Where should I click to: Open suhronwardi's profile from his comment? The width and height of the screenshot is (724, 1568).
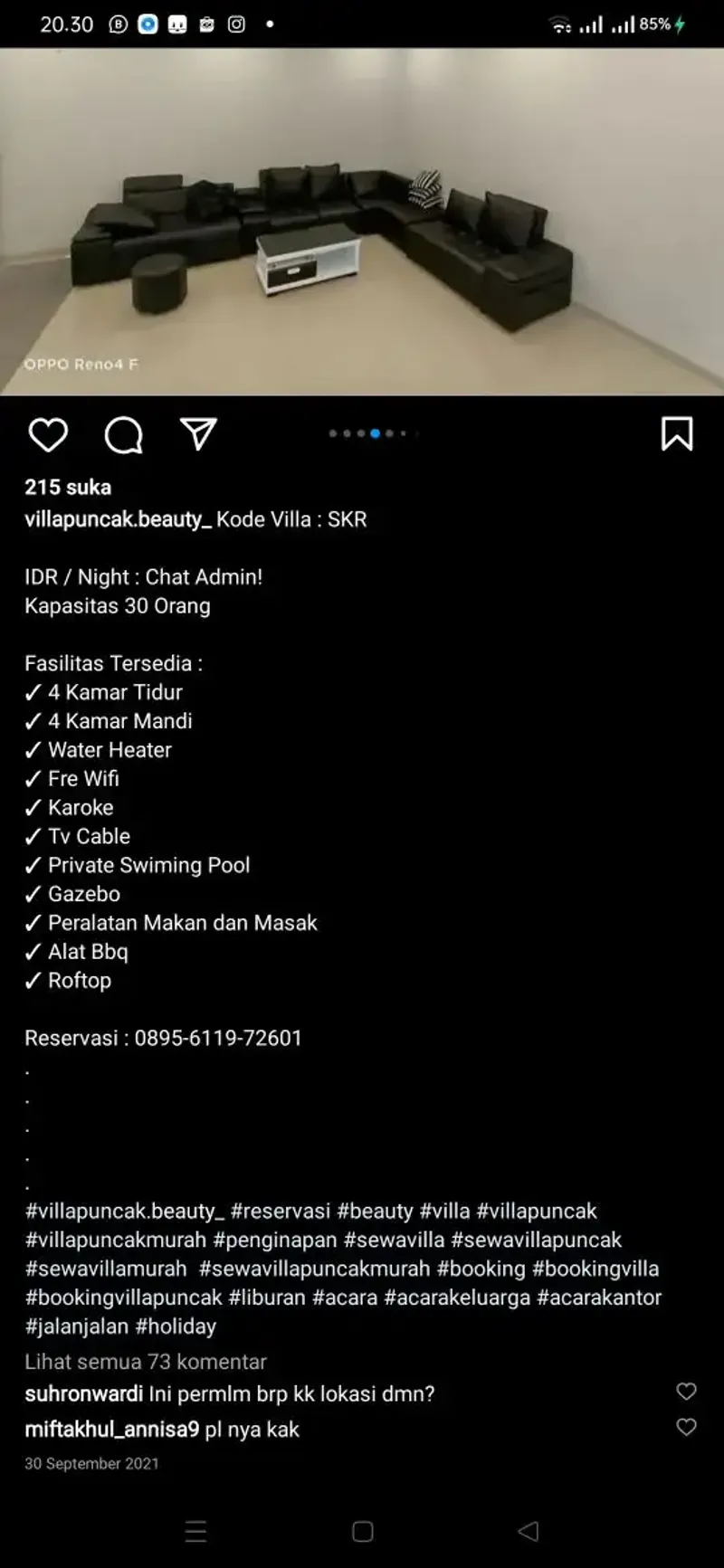[x=83, y=1394]
